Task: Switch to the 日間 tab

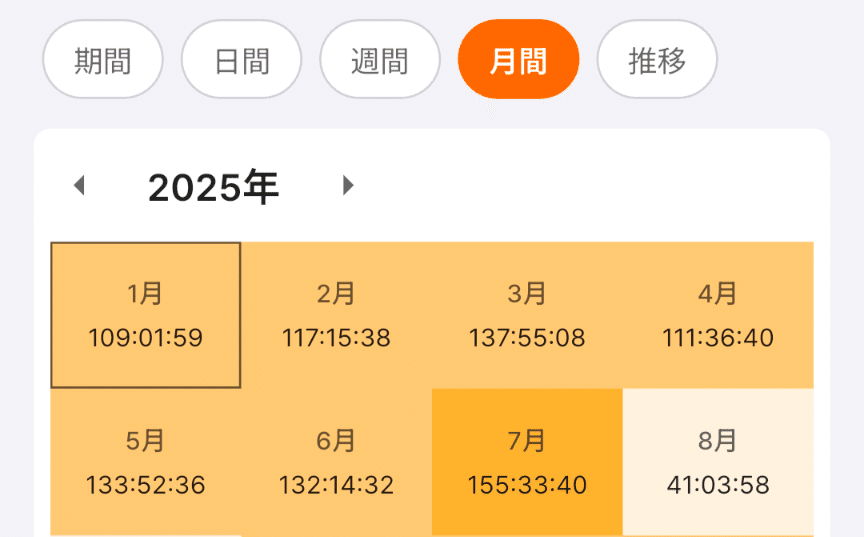Action: 241,60
